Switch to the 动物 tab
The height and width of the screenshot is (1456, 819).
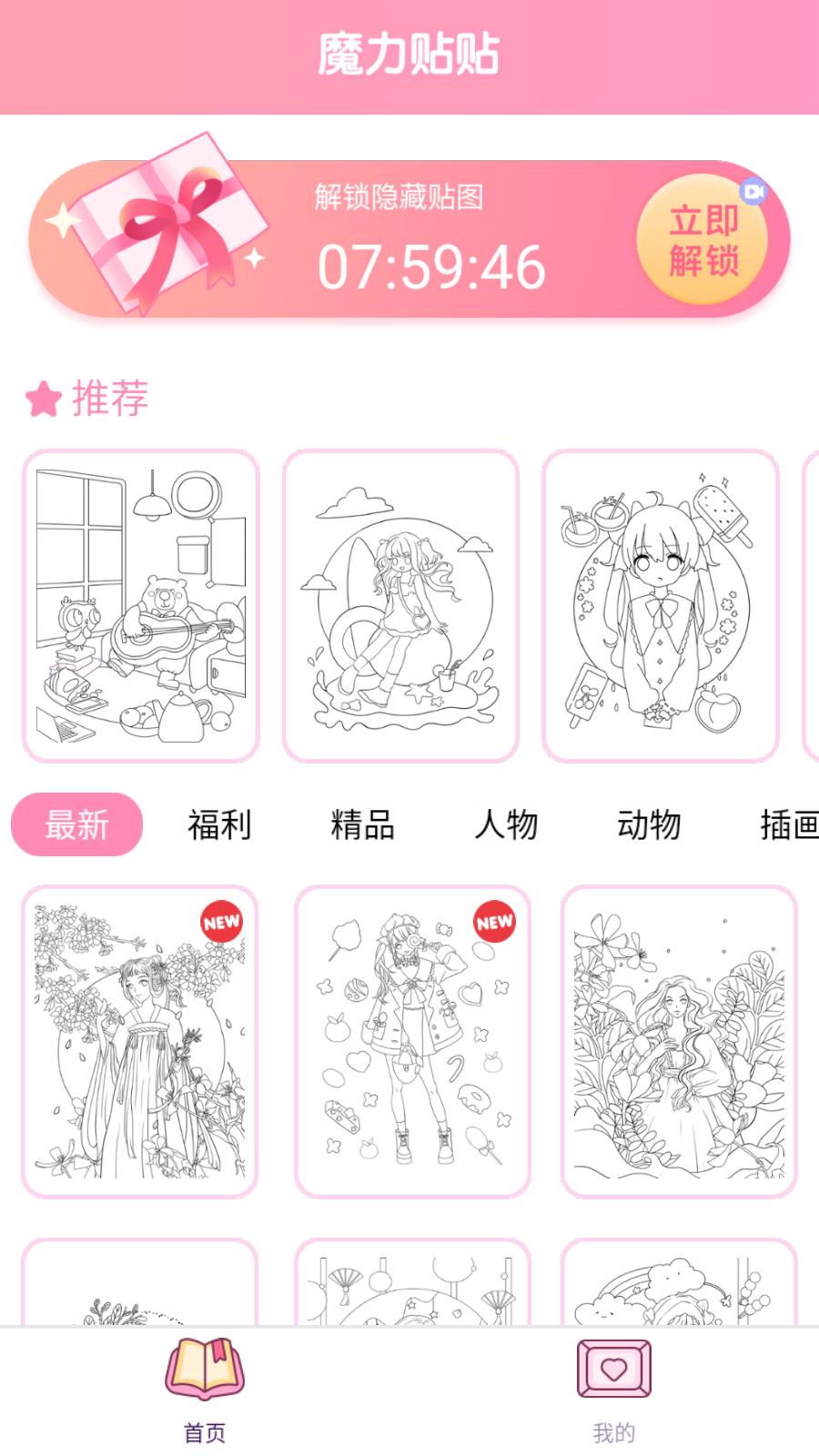(649, 824)
